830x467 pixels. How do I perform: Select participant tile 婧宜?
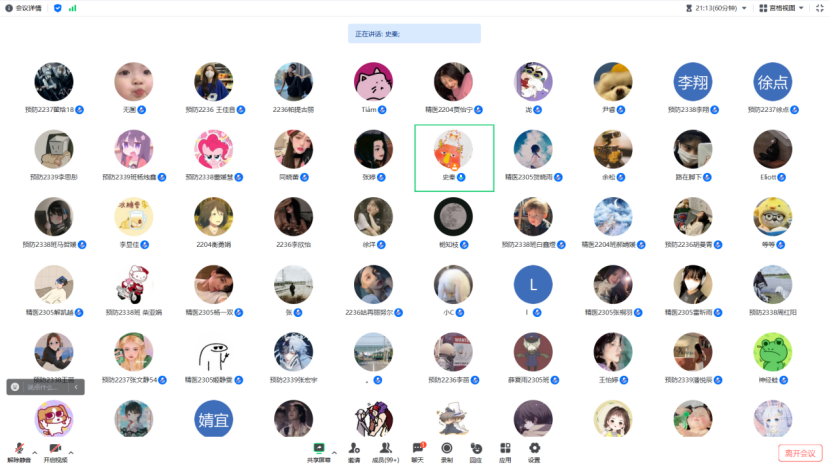point(213,419)
